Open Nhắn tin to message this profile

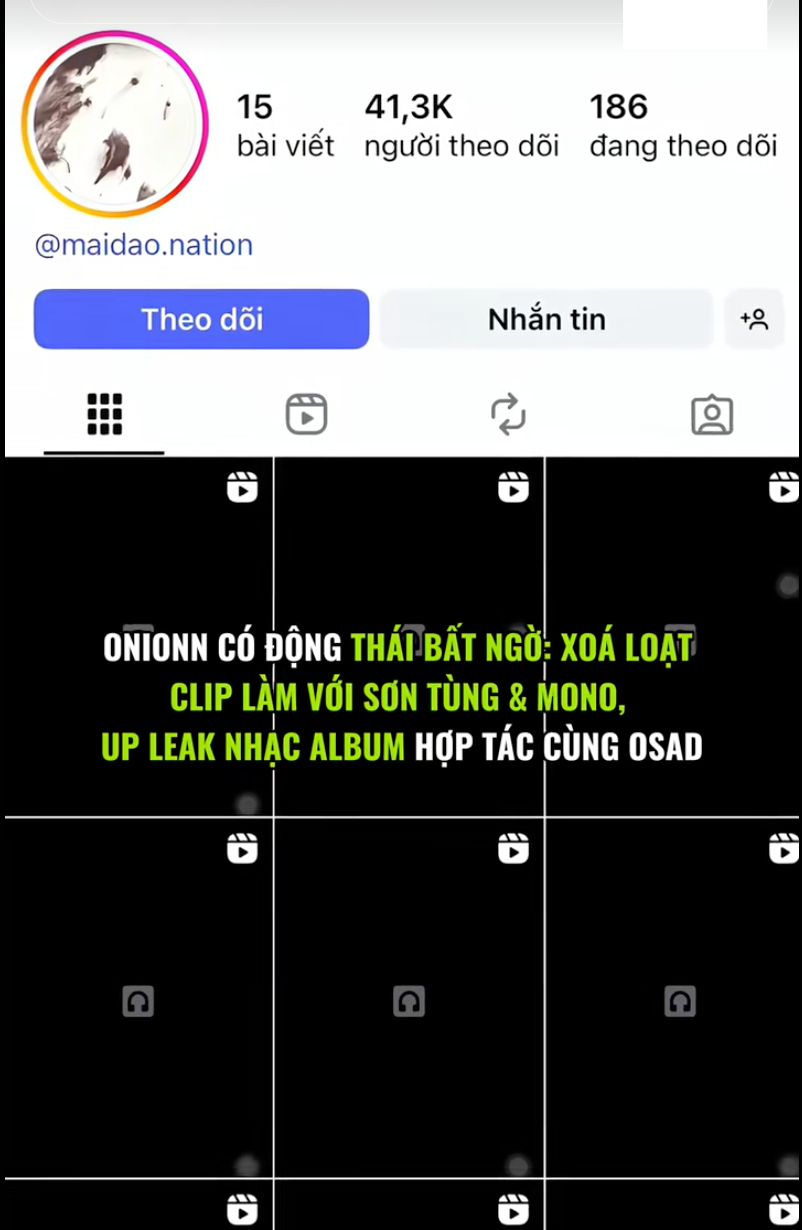point(546,319)
